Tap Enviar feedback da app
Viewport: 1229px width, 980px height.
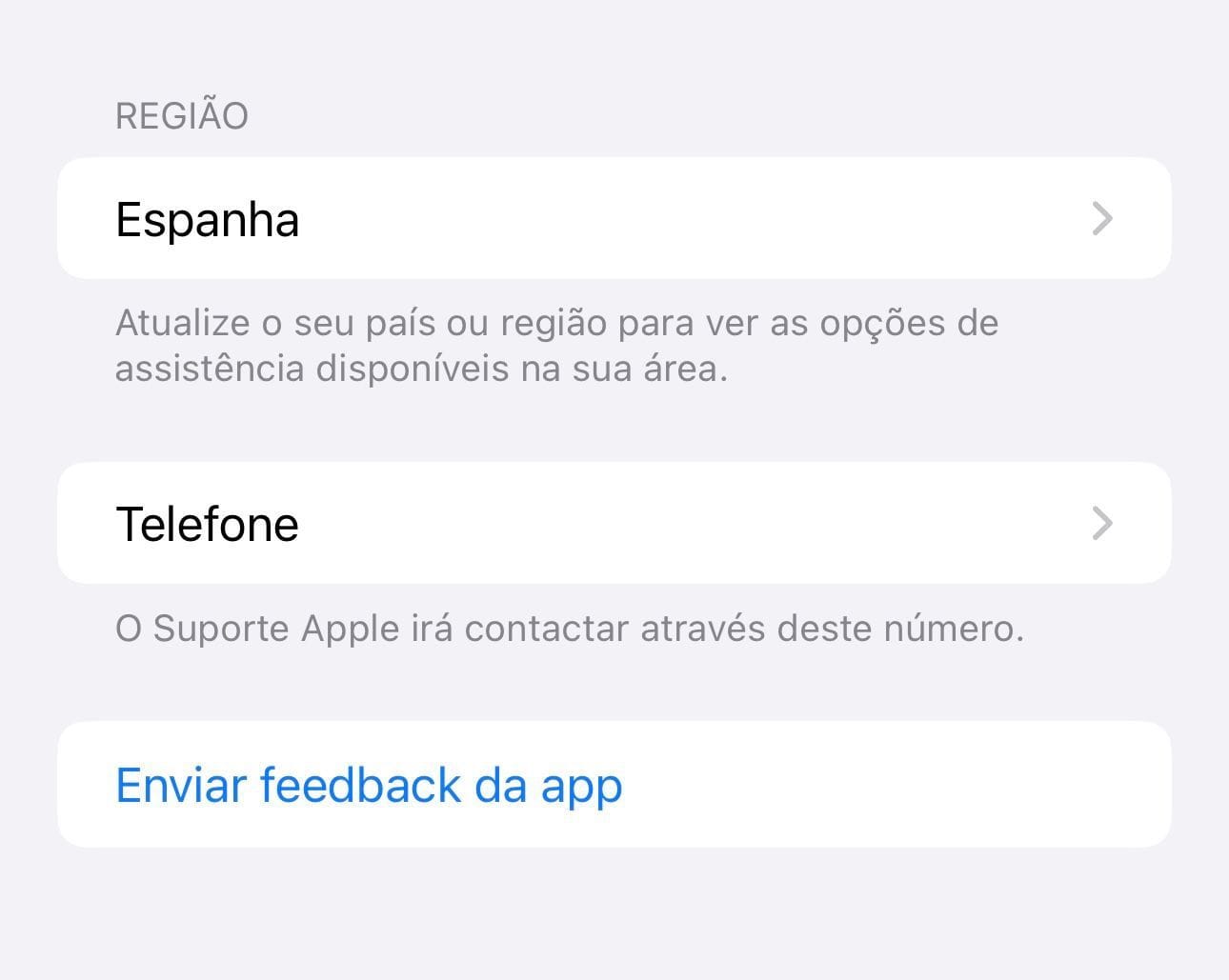(370, 785)
